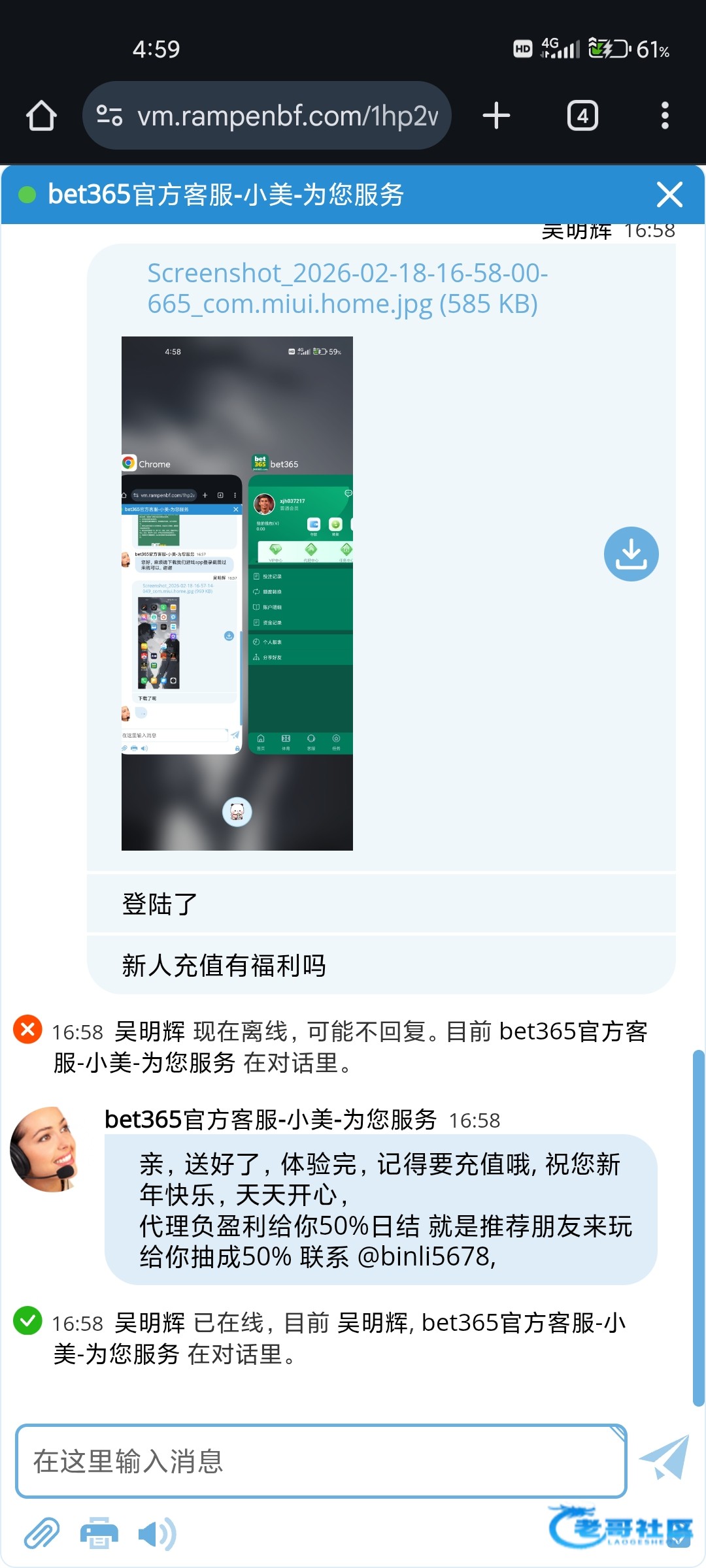
Task: Print the chat transcript
Action: tap(99, 1533)
